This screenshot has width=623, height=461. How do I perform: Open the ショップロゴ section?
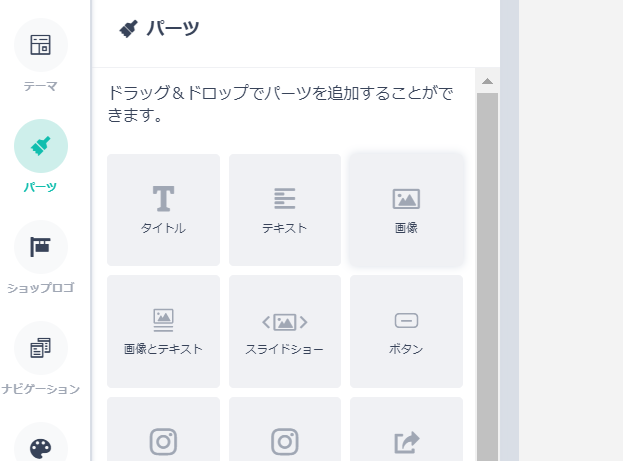[x=41, y=248]
